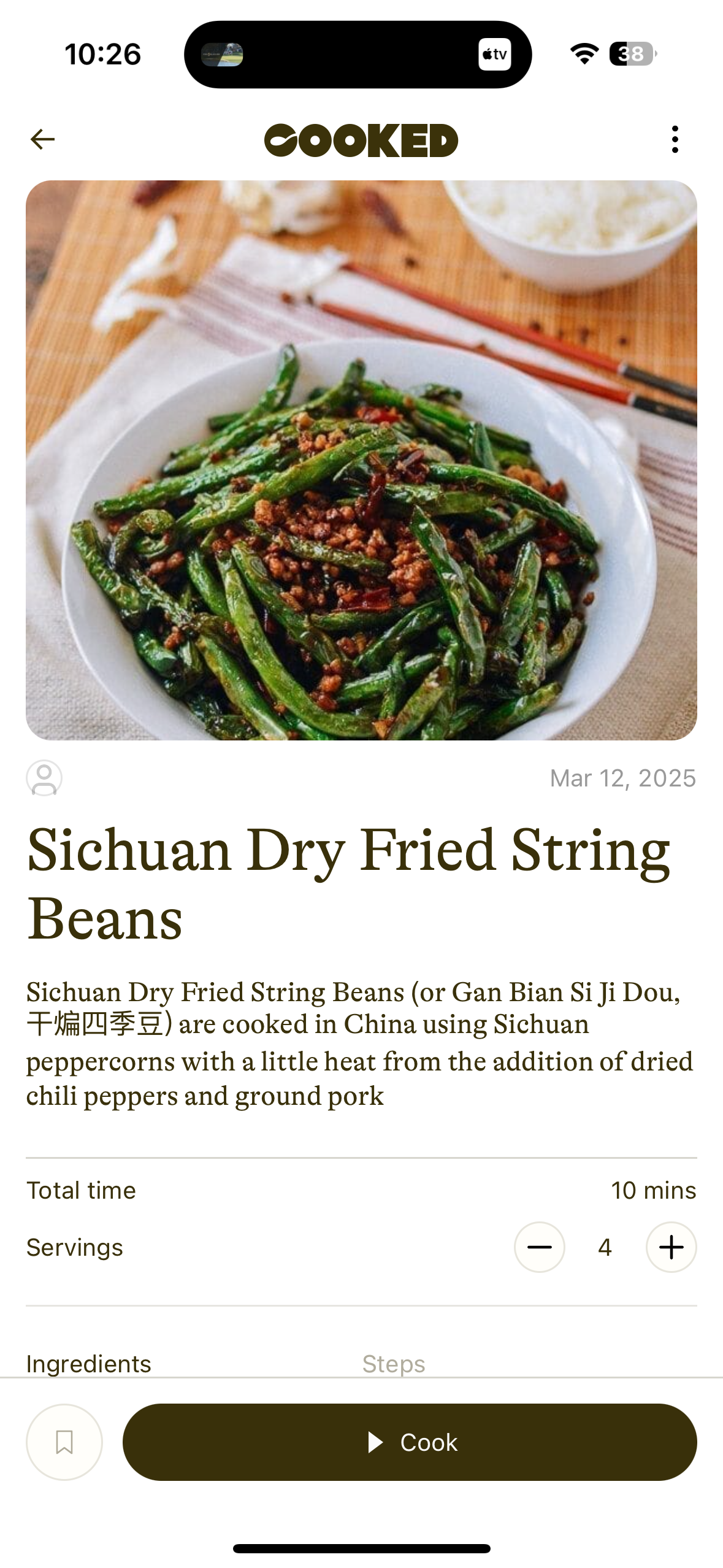
Task: Switch to the Steps tab
Action: pos(393,1363)
